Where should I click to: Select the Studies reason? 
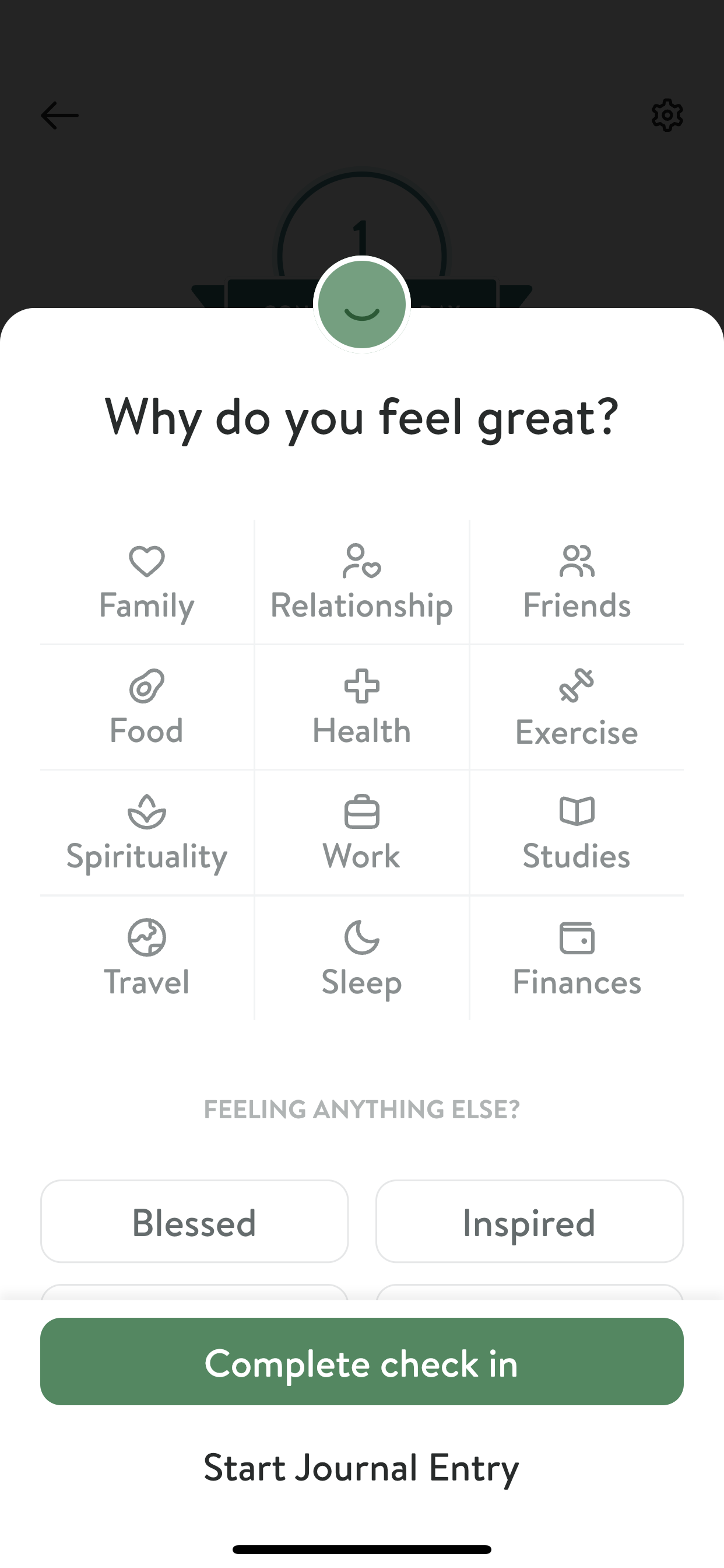(x=577, y=832)
